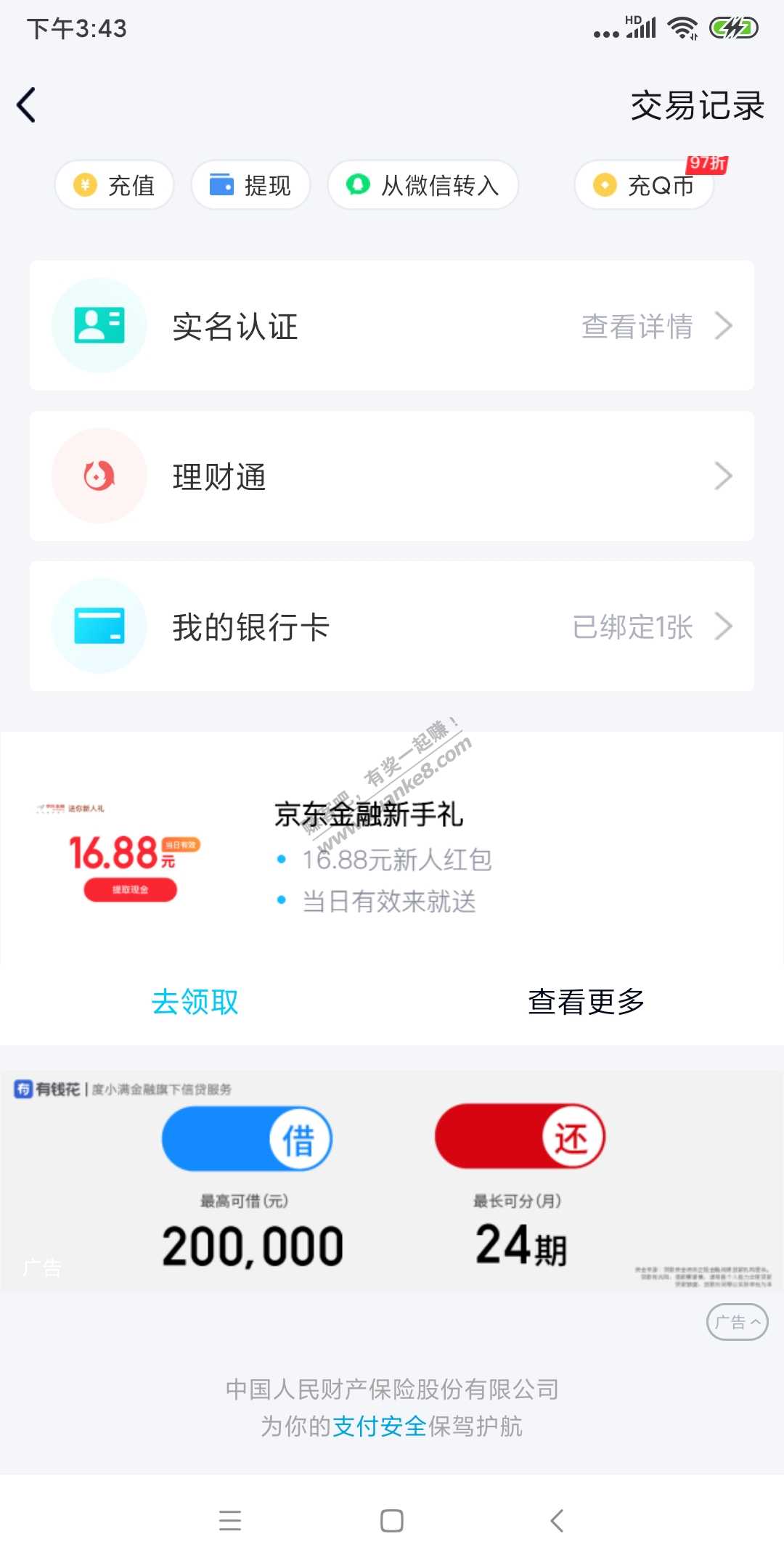Screen dimensions: 784x1568
Task: Tap 查看更多 to see more
Action: point(586,1002)
